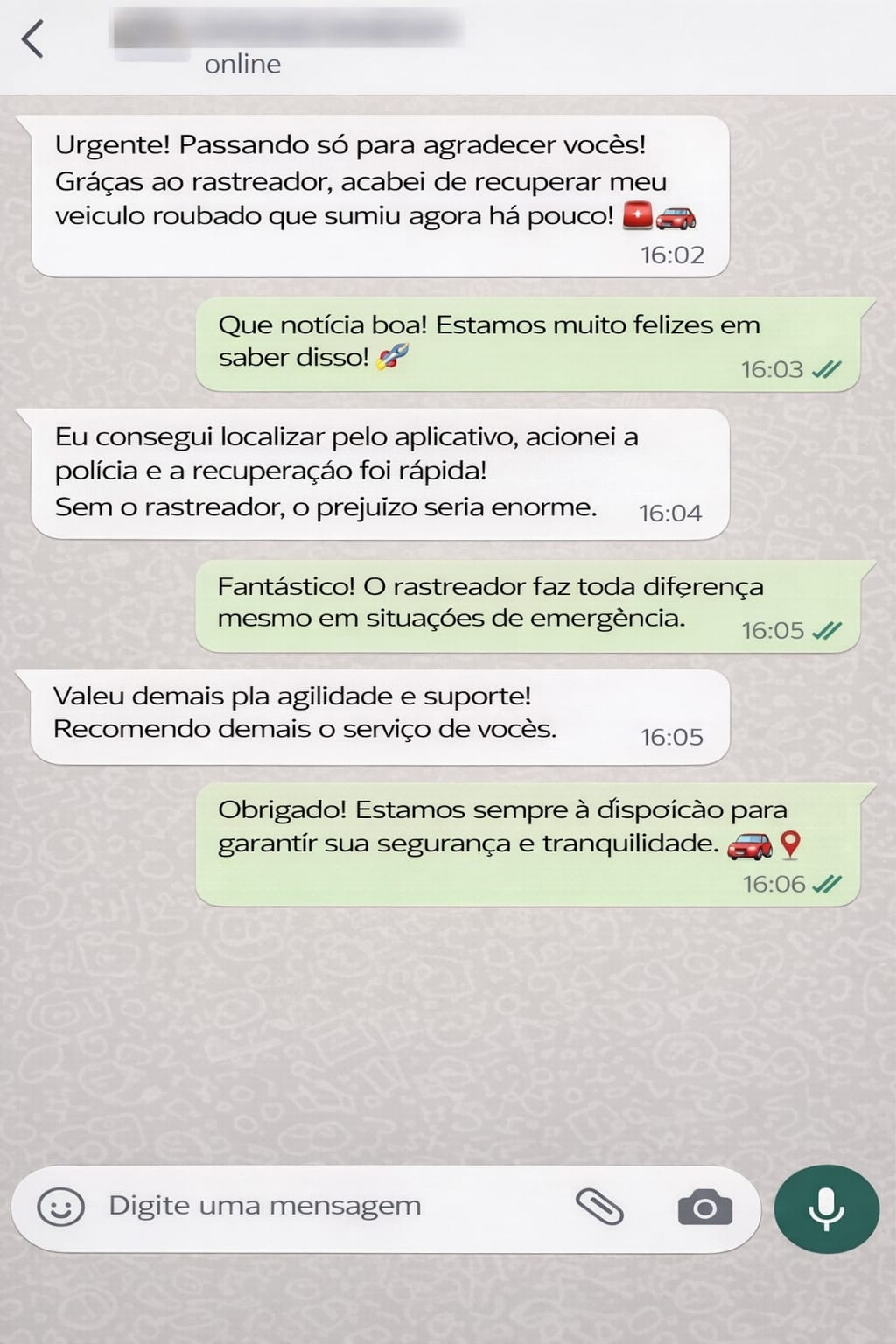Screen dimensions: 896x1344
Task: Open the camera to send a photo
Action: (704, 1208)
